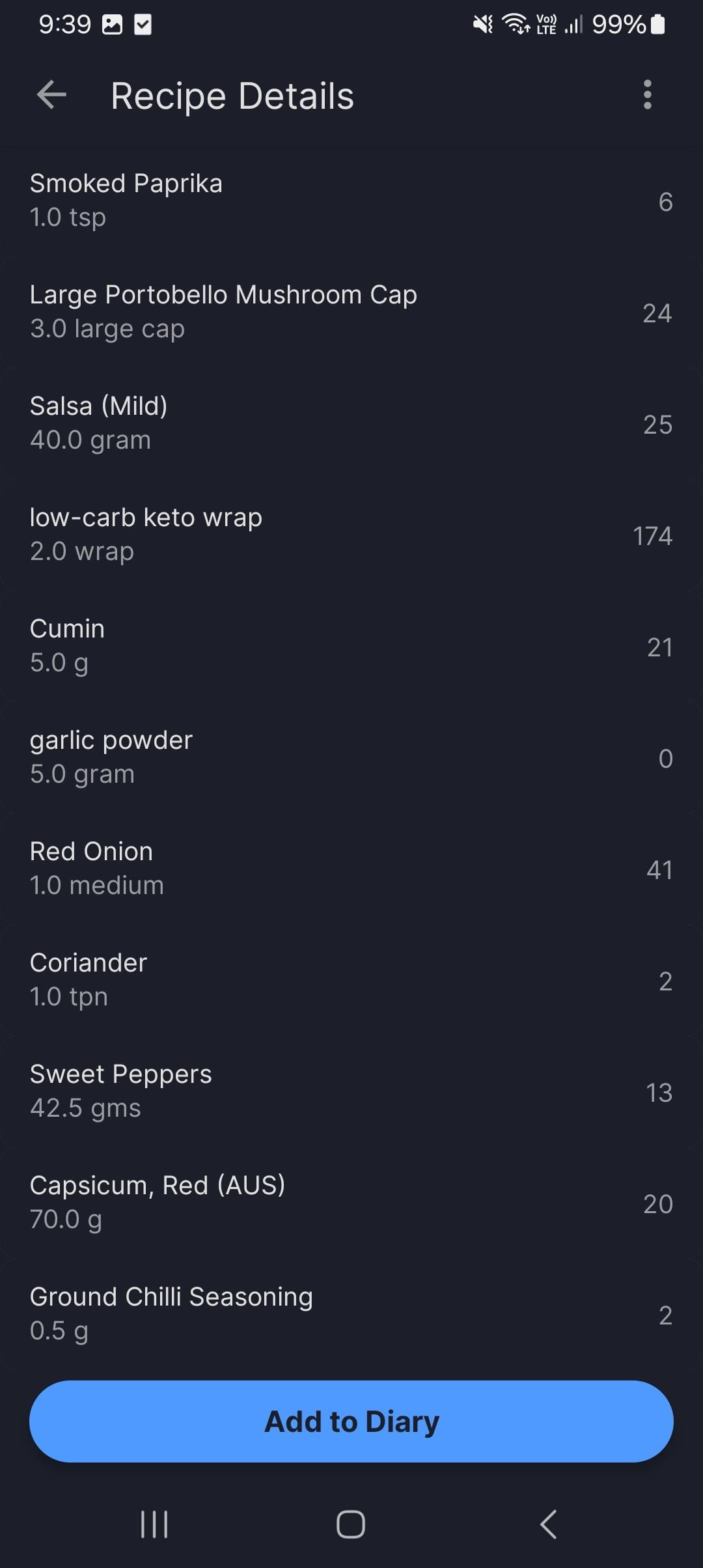Screen dimensions: 703x1568
Task: Tap the Add to Diary button
Action: 351,1421
